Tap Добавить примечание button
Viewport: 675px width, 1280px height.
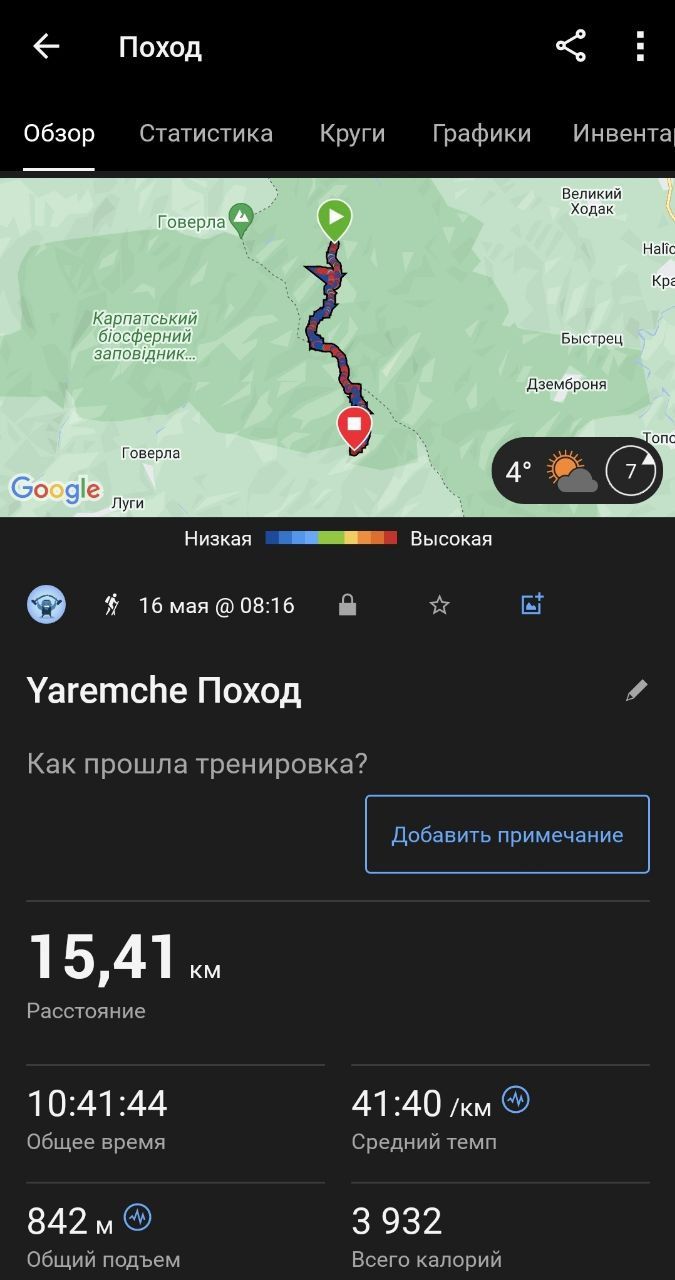pos(507,834)
